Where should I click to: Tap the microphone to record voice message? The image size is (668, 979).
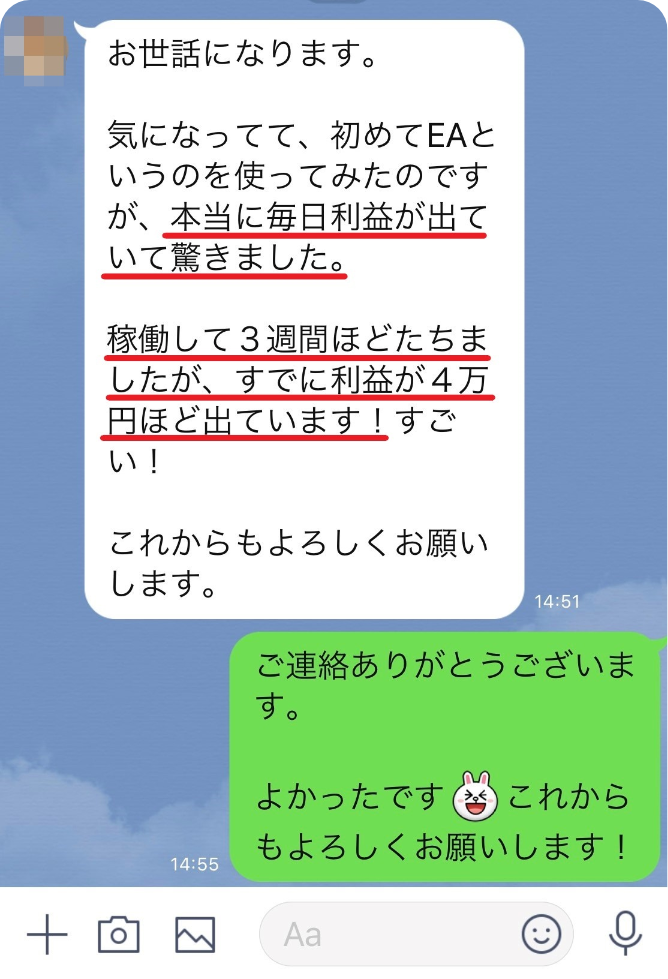click(x=626, y=935)
